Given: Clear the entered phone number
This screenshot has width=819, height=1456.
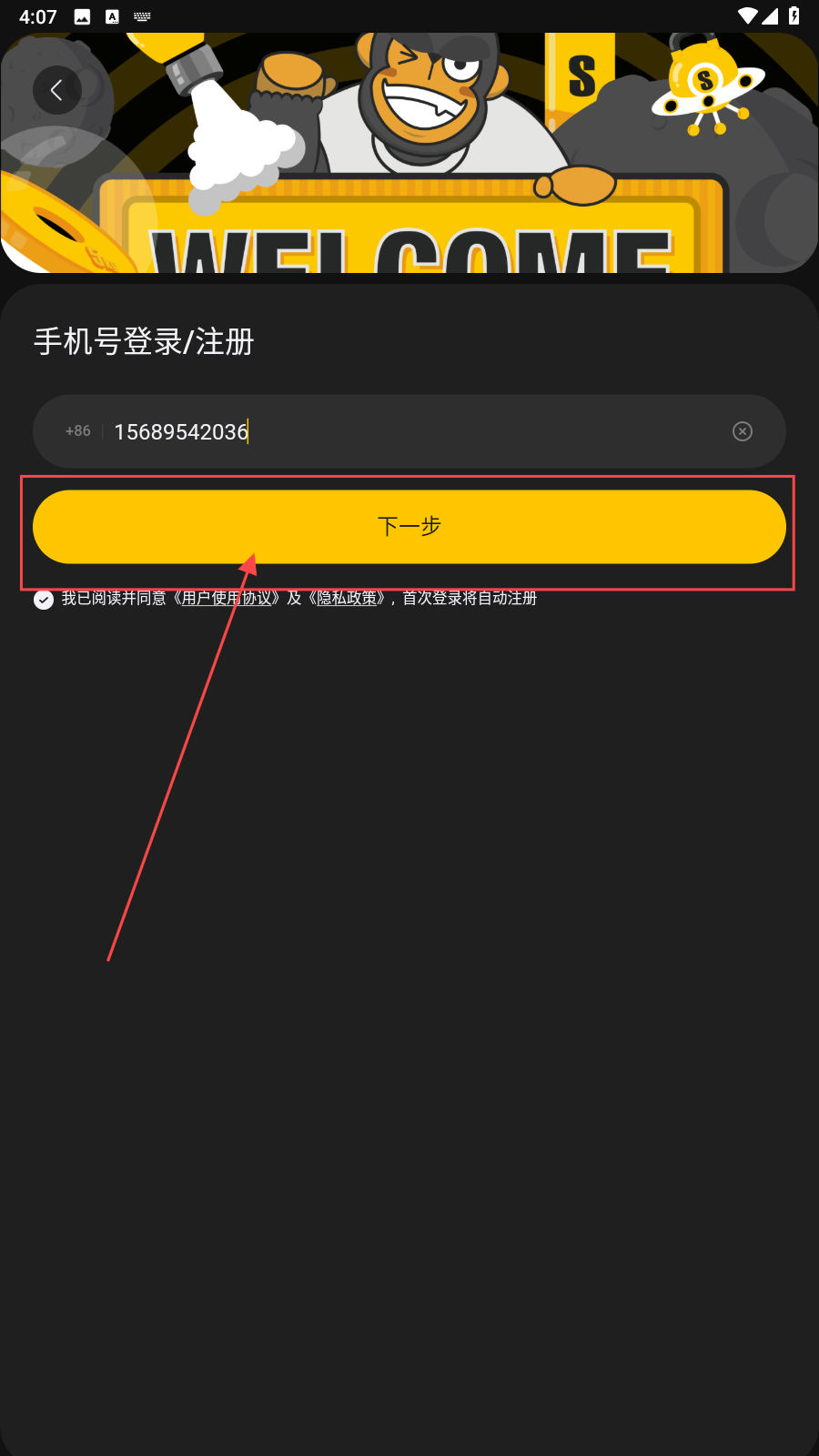Looking at the screenshot, I should tap(743, 431).
